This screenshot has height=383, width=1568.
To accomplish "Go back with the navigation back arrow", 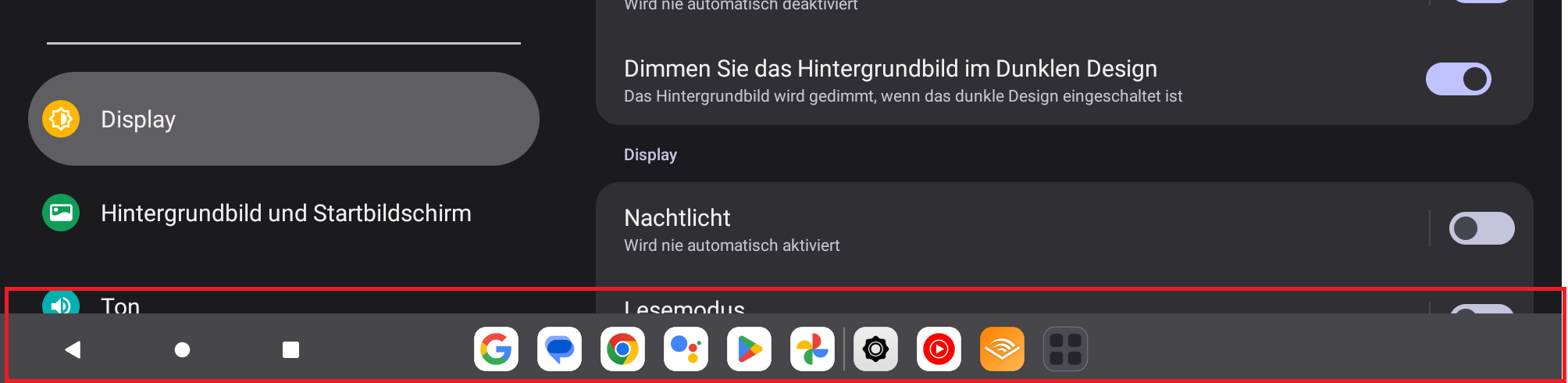I will tap(73, 349).
